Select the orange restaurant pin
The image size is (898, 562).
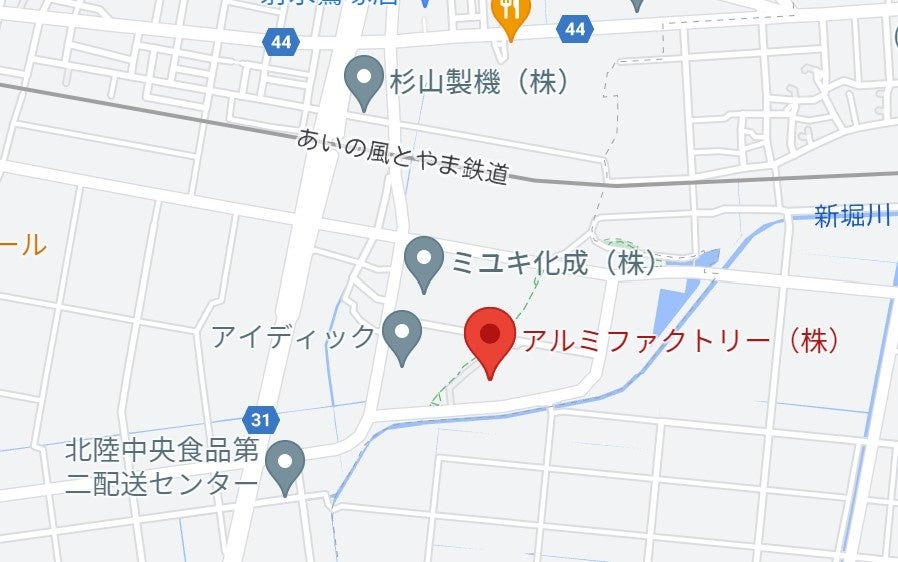(511, 14)
